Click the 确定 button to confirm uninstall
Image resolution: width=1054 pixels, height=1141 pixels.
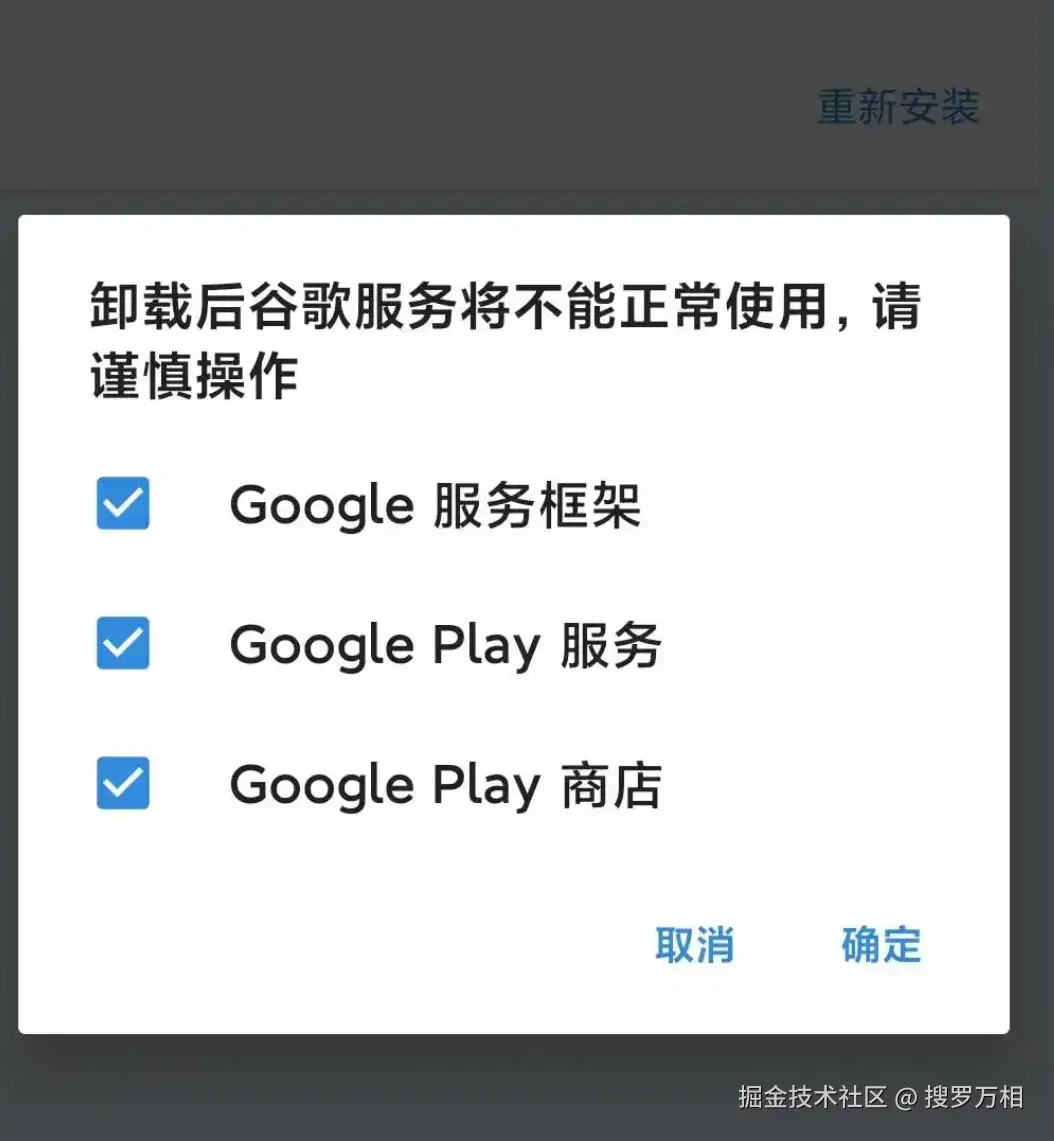pos(878,945)
